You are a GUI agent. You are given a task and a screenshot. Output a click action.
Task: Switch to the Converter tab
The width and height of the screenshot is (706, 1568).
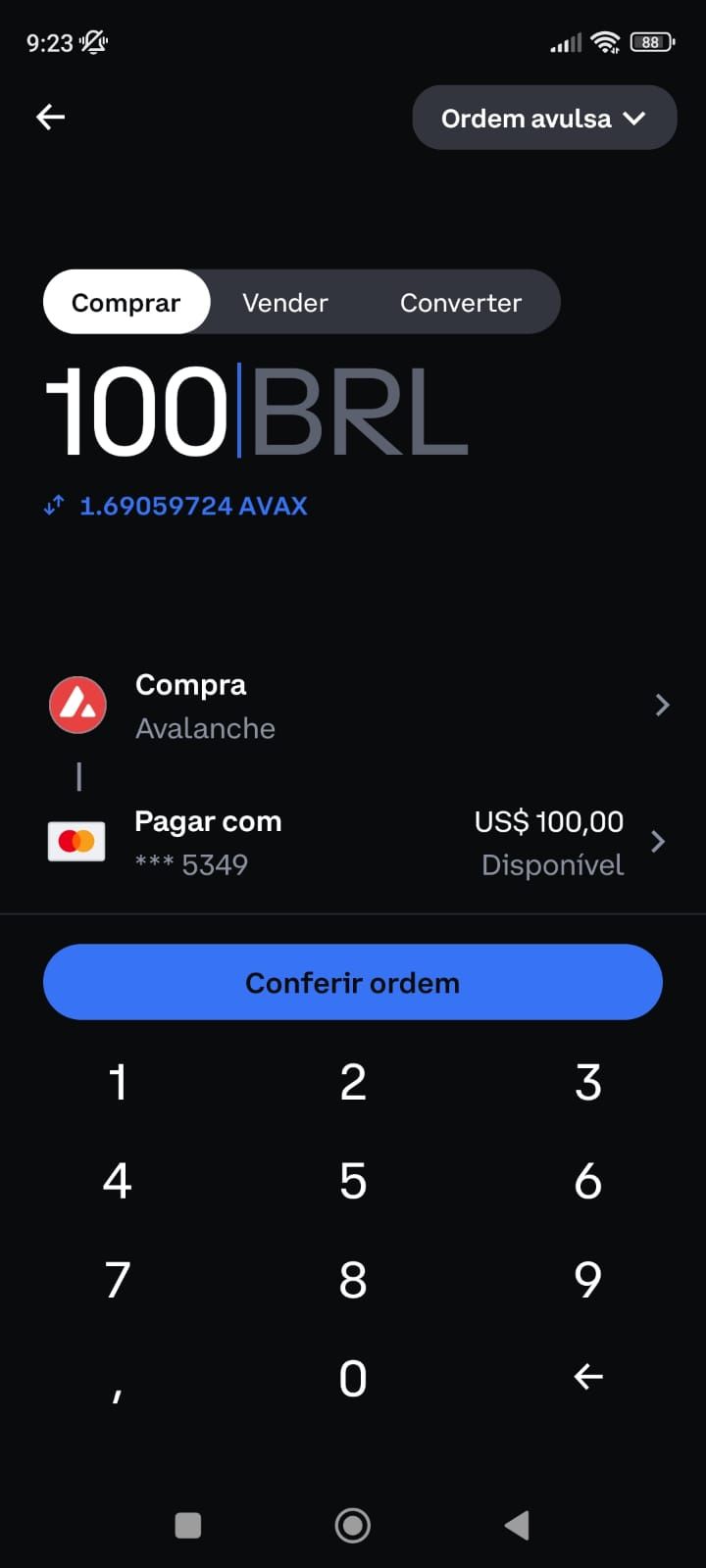[461, 303]
